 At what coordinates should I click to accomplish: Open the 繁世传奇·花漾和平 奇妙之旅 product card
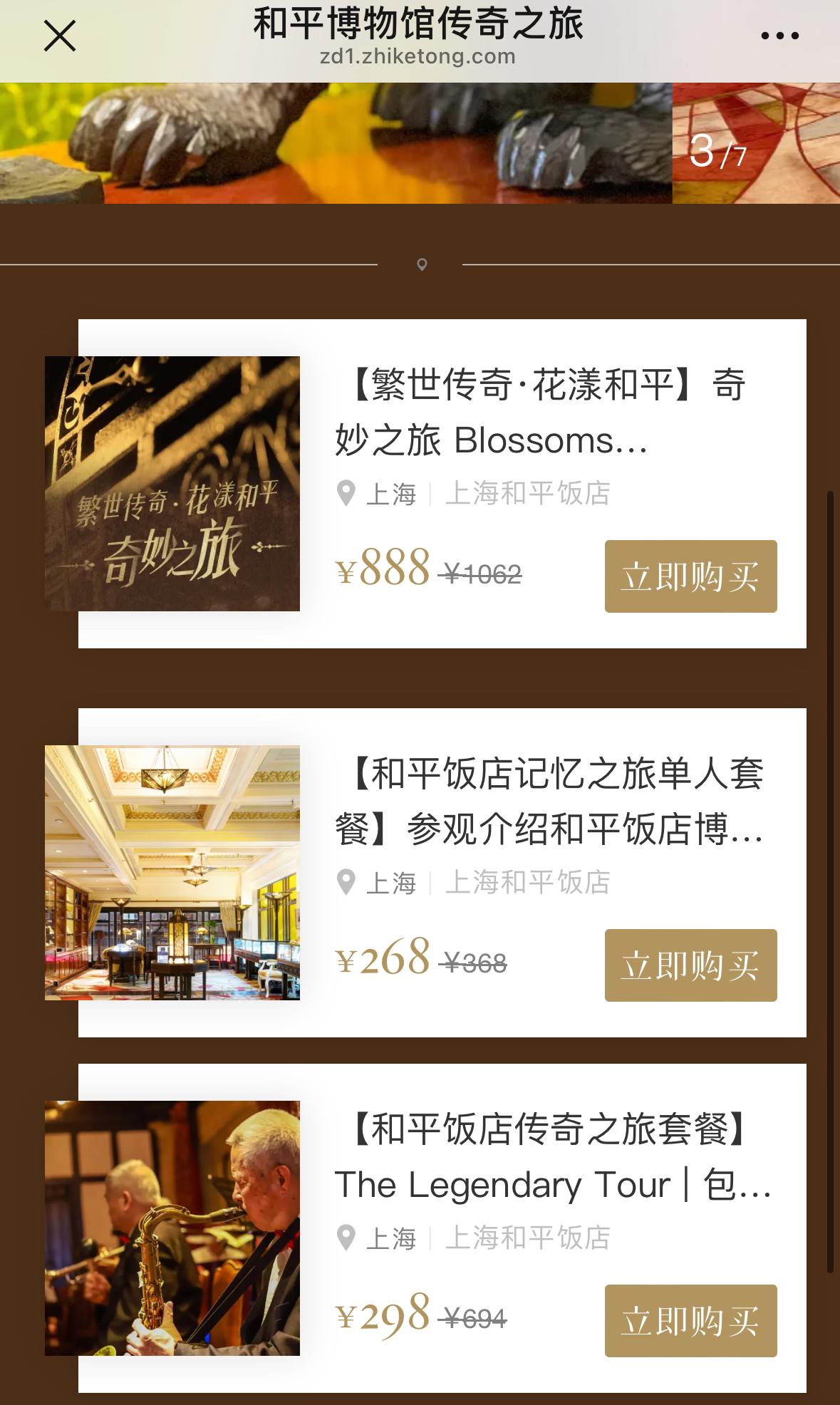point(541,412)
